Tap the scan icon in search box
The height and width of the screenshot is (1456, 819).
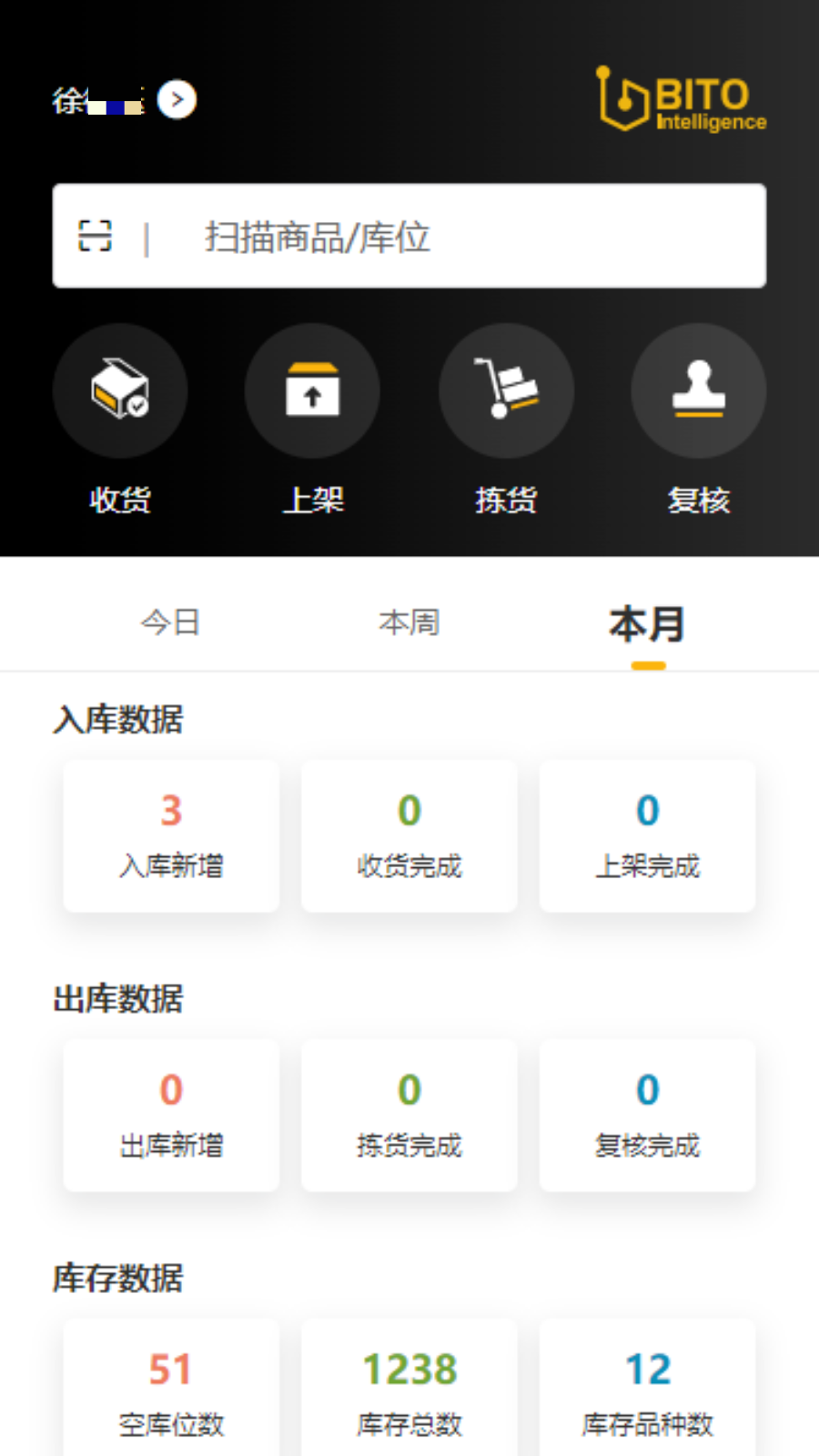pyautogui.click(x=95, y=236)
